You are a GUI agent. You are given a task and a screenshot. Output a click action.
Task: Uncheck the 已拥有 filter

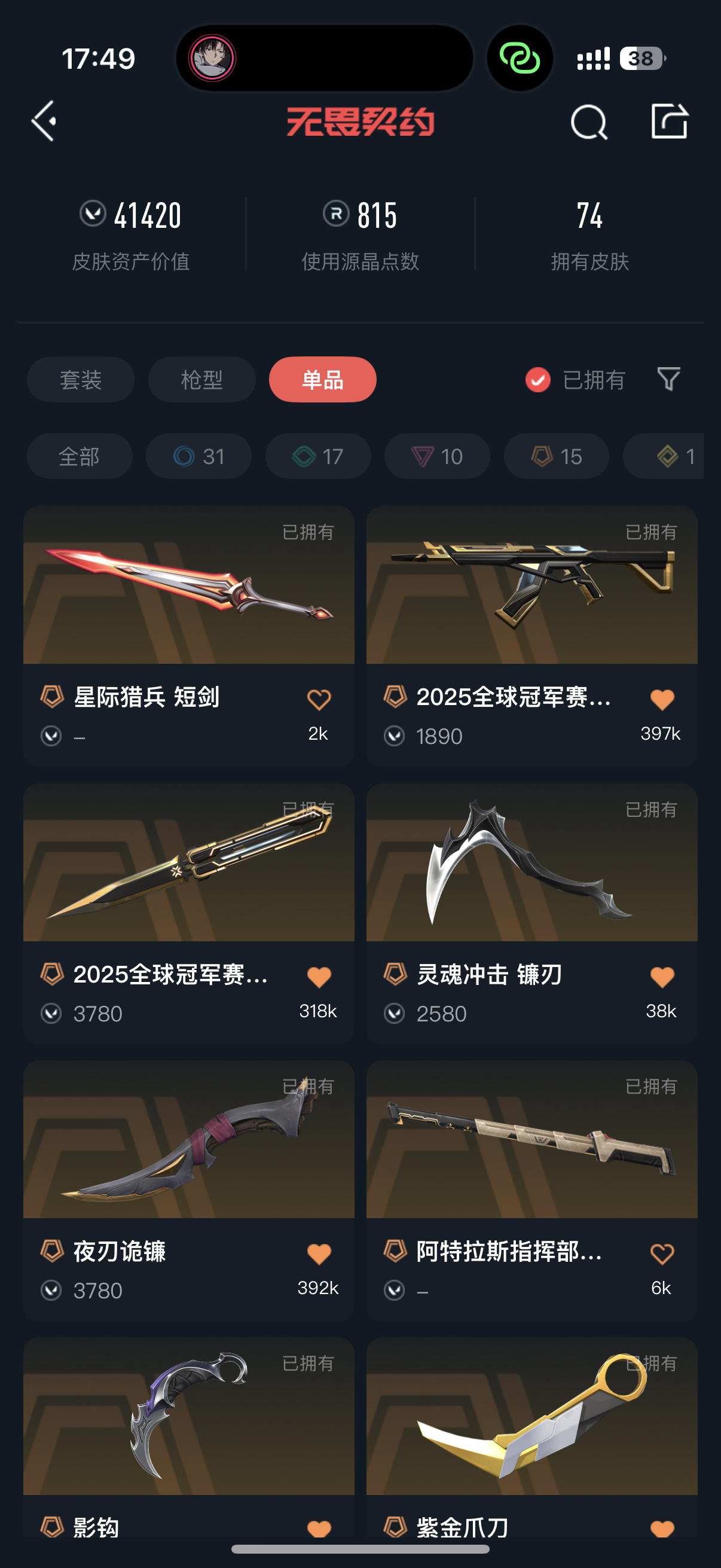pos(575,380)
